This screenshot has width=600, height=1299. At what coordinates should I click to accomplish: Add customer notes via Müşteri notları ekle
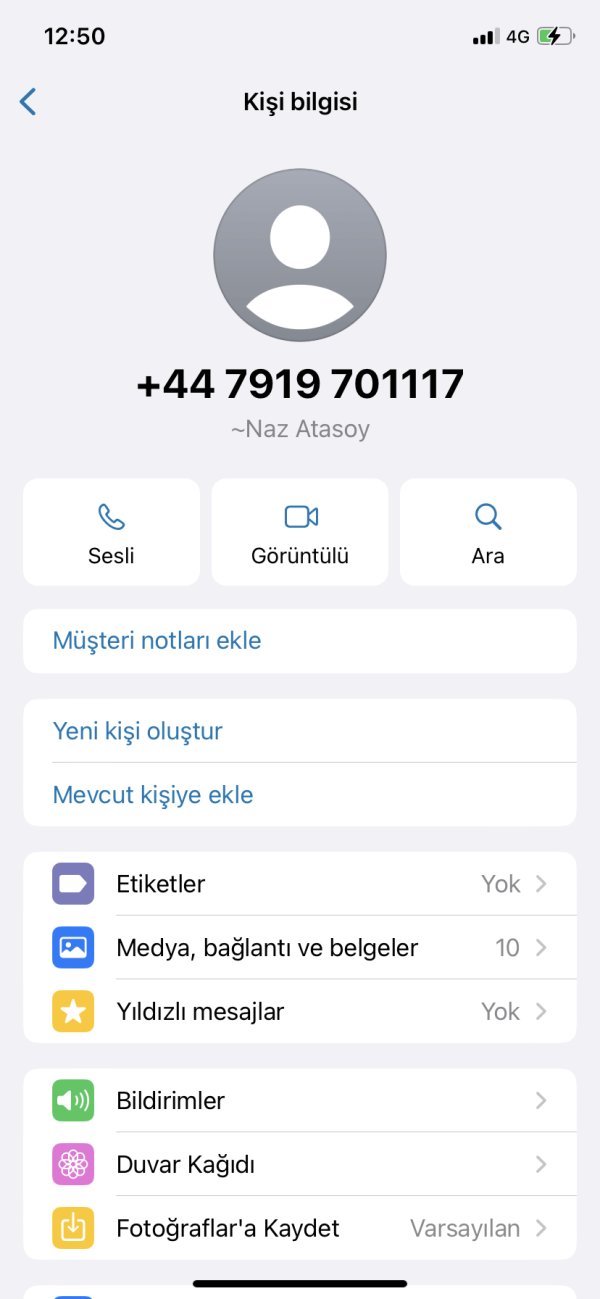click(300, 641)
